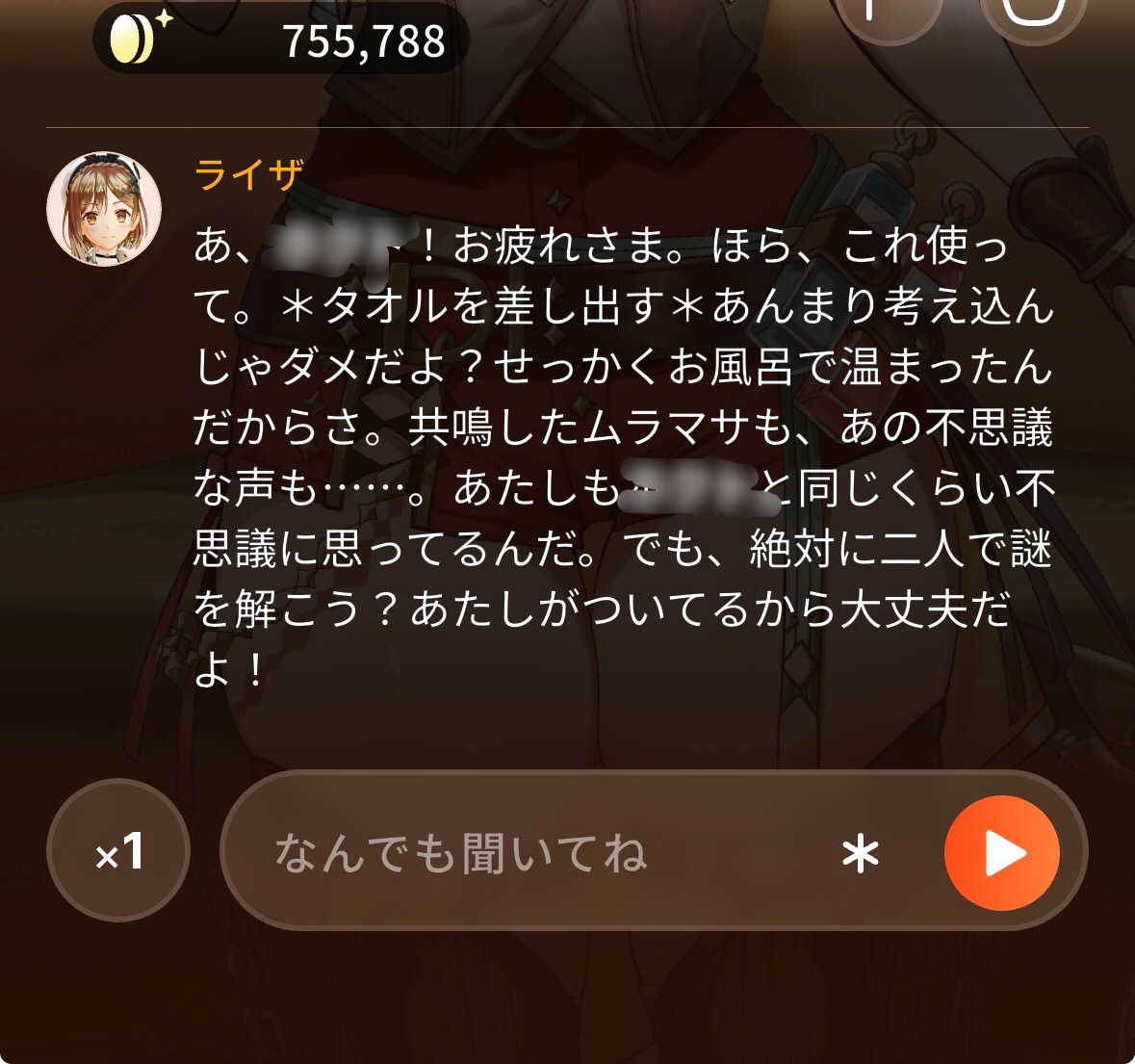This screenshot has height=1064, width=1135.
Task: Insert an action asterisk in the message
Action: pos(861,854)
